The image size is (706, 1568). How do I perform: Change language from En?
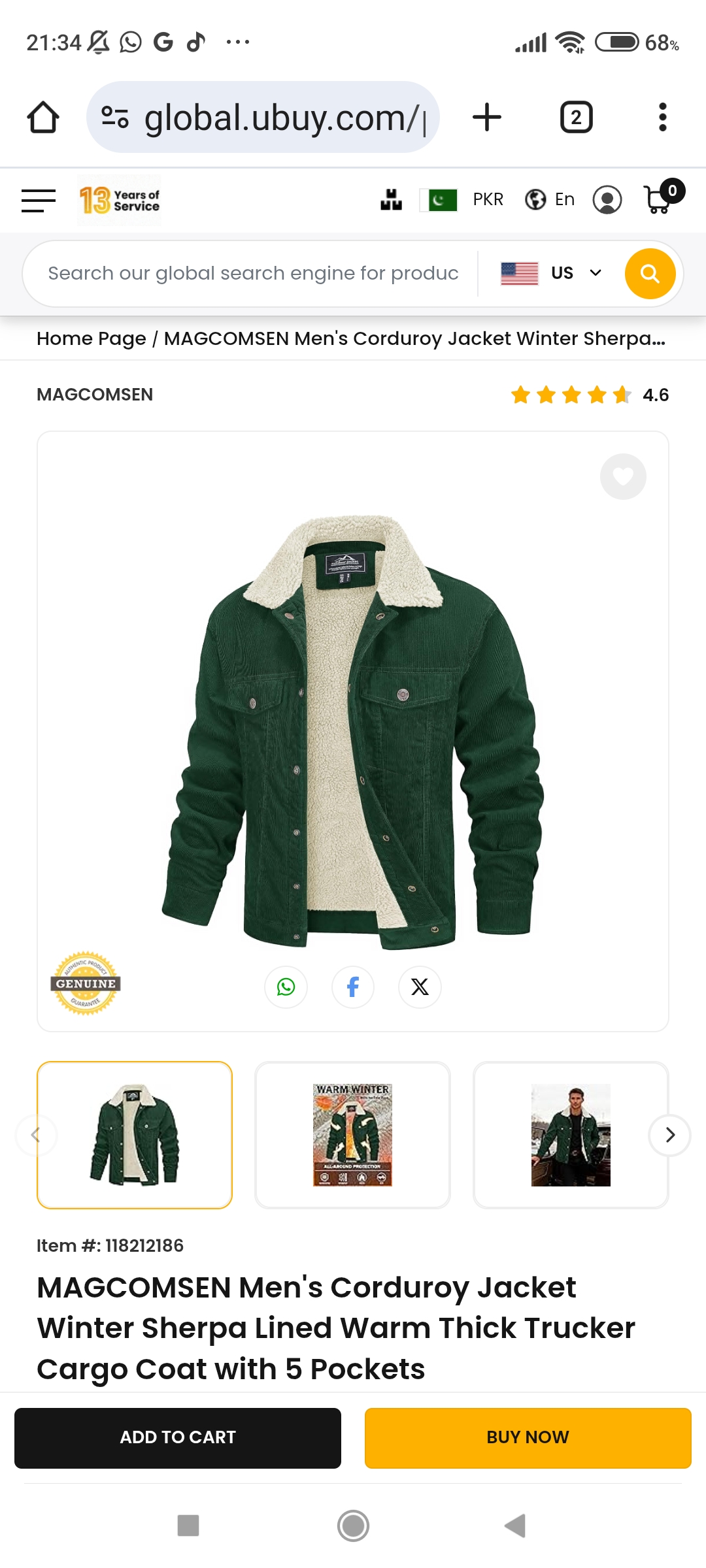550,199
